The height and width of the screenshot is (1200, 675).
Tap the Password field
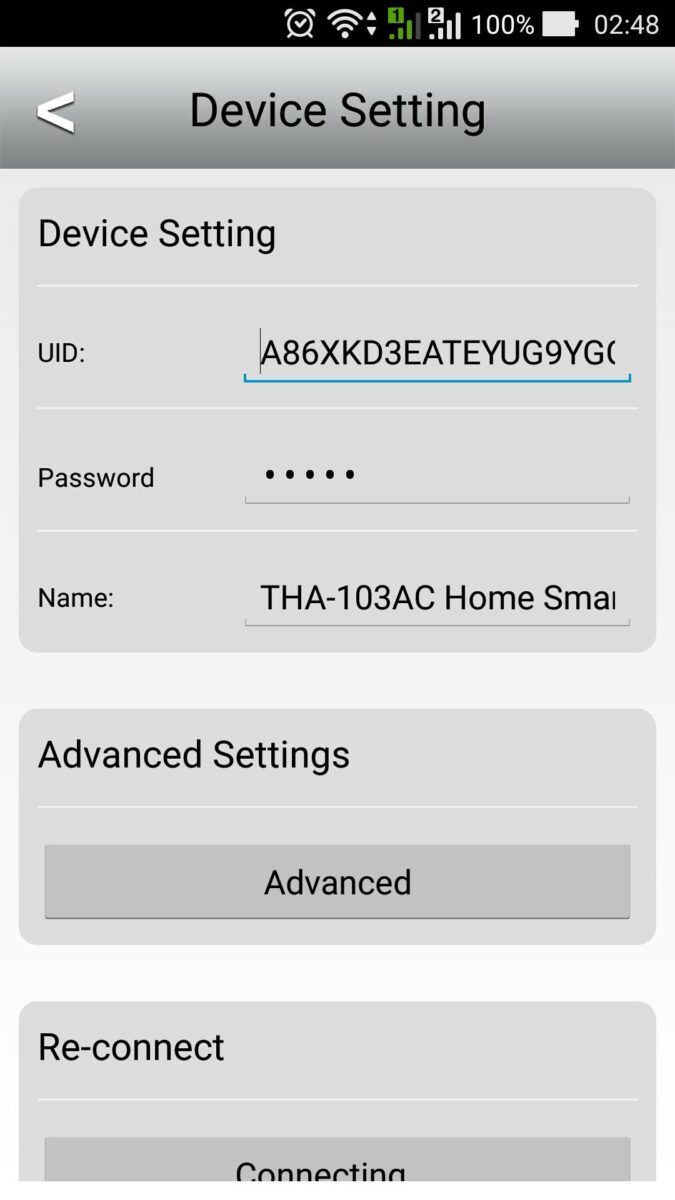(437, 475)
